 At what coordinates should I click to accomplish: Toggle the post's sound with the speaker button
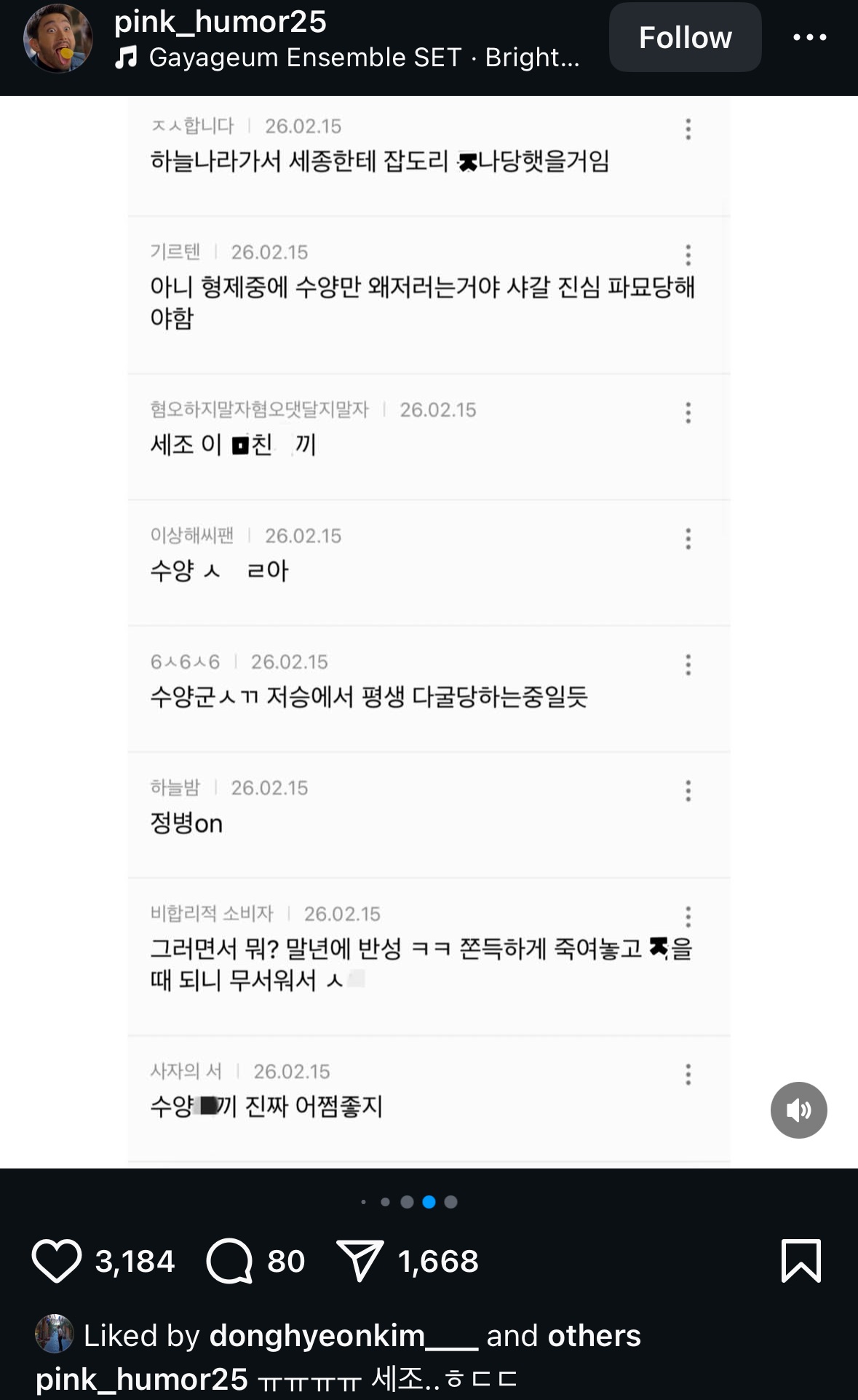pyautogui.click(x=798, y=1110)
